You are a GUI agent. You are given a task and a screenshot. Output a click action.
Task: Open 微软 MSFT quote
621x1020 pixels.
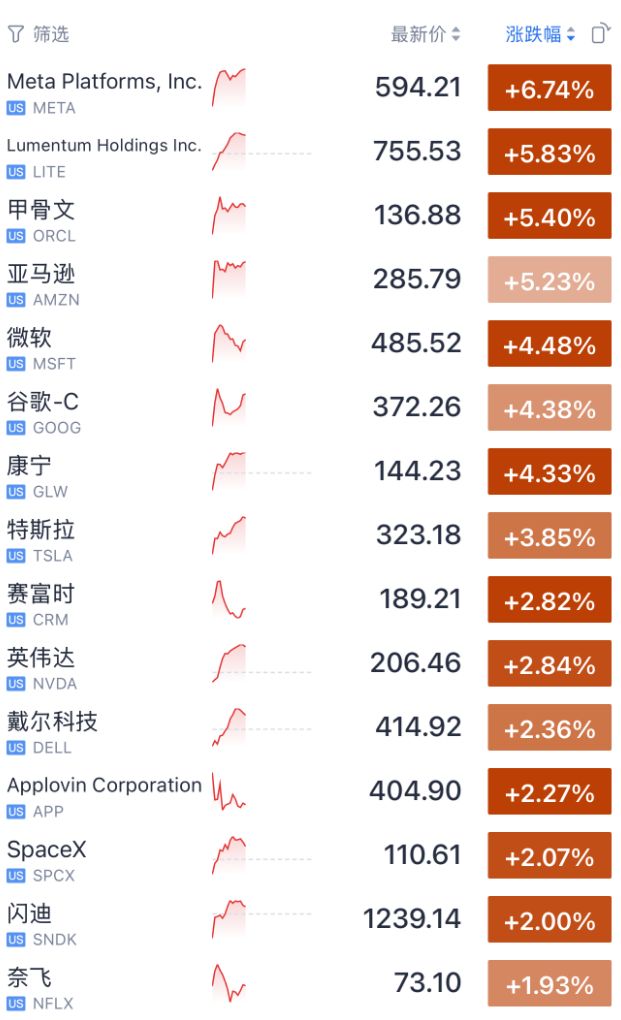(x=310, y=343)
